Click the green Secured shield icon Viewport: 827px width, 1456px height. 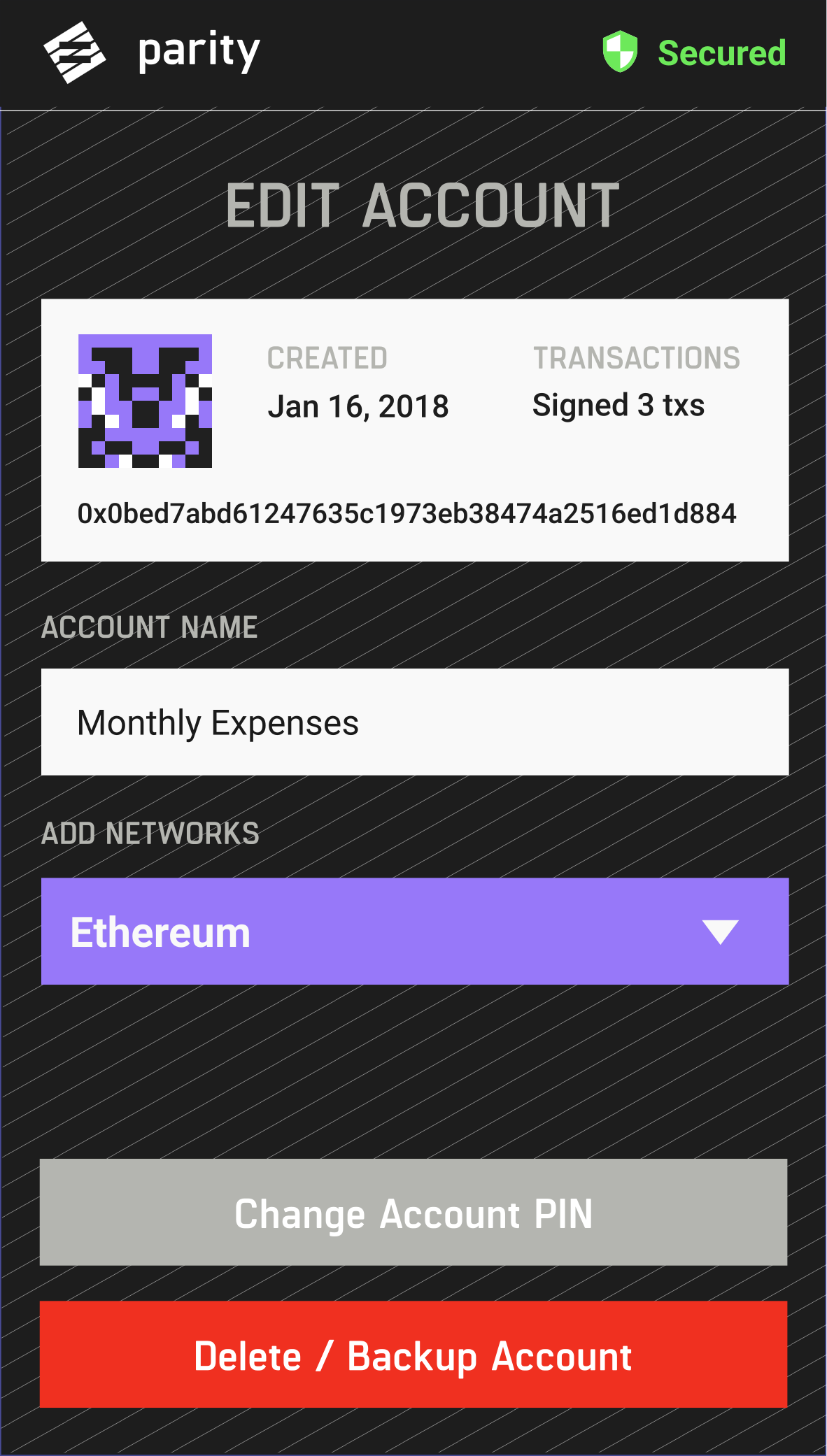tap(620, 51)
